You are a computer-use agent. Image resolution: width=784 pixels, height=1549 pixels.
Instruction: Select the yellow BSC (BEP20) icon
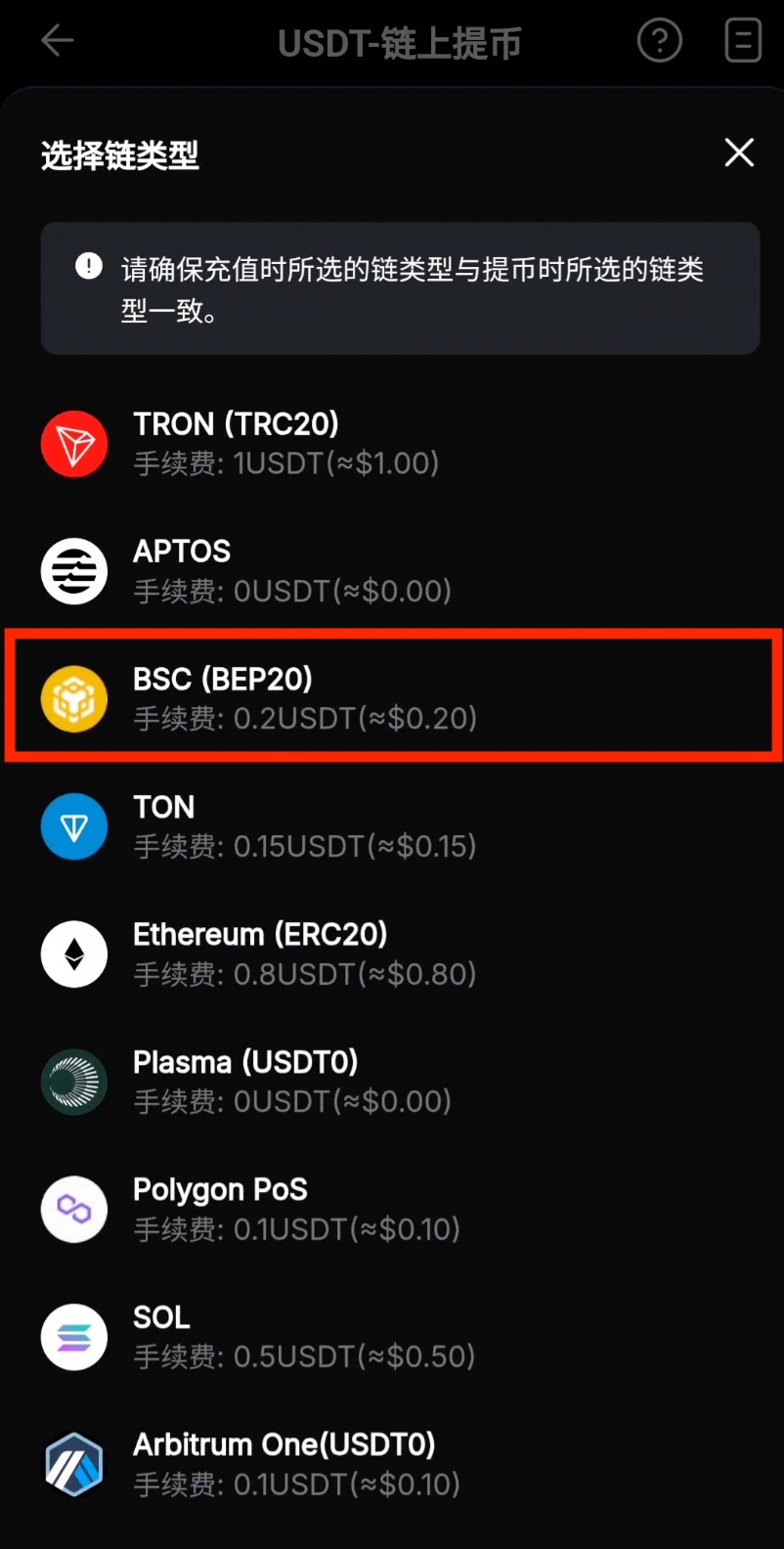point(73,698)
